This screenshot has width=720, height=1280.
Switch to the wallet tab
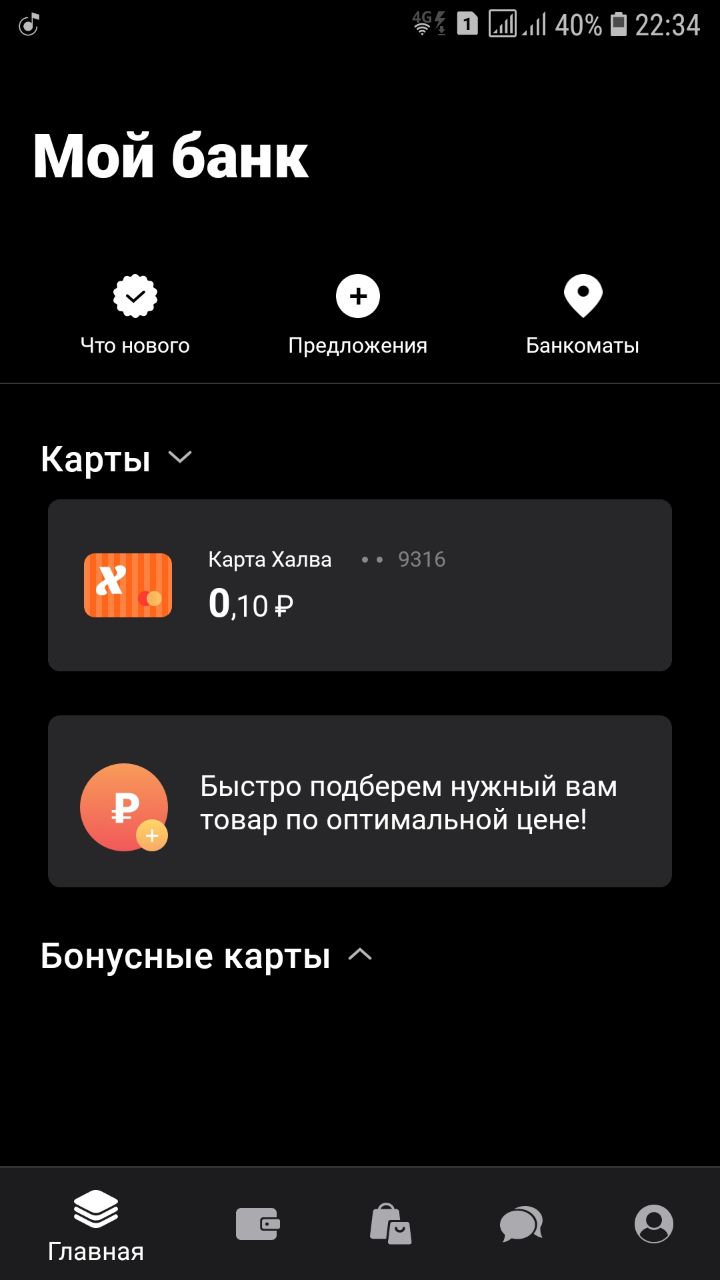click(257, 1223)
